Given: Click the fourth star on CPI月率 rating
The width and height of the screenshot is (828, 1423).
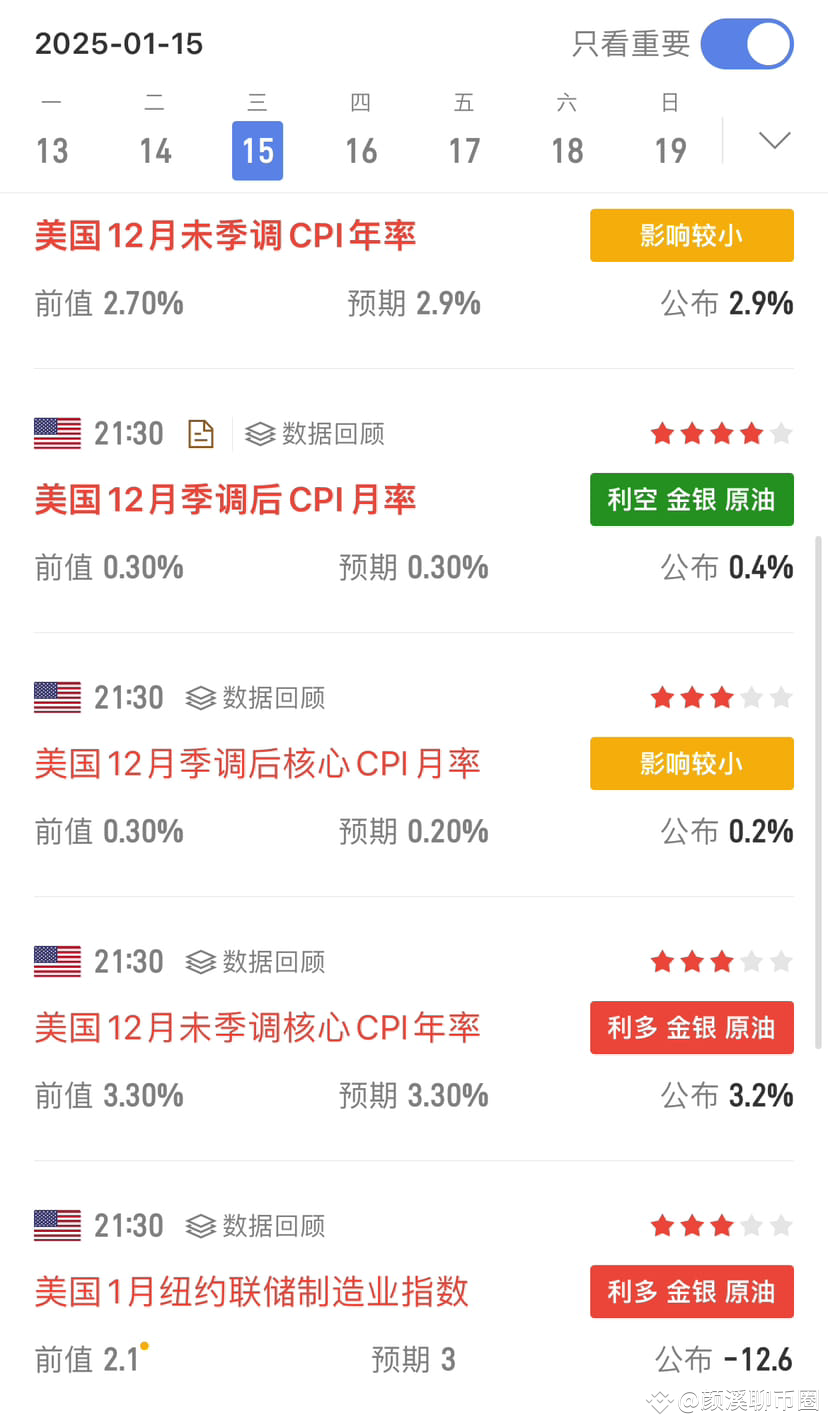Looking at the screenshot, I should click(x=751, y=433).
